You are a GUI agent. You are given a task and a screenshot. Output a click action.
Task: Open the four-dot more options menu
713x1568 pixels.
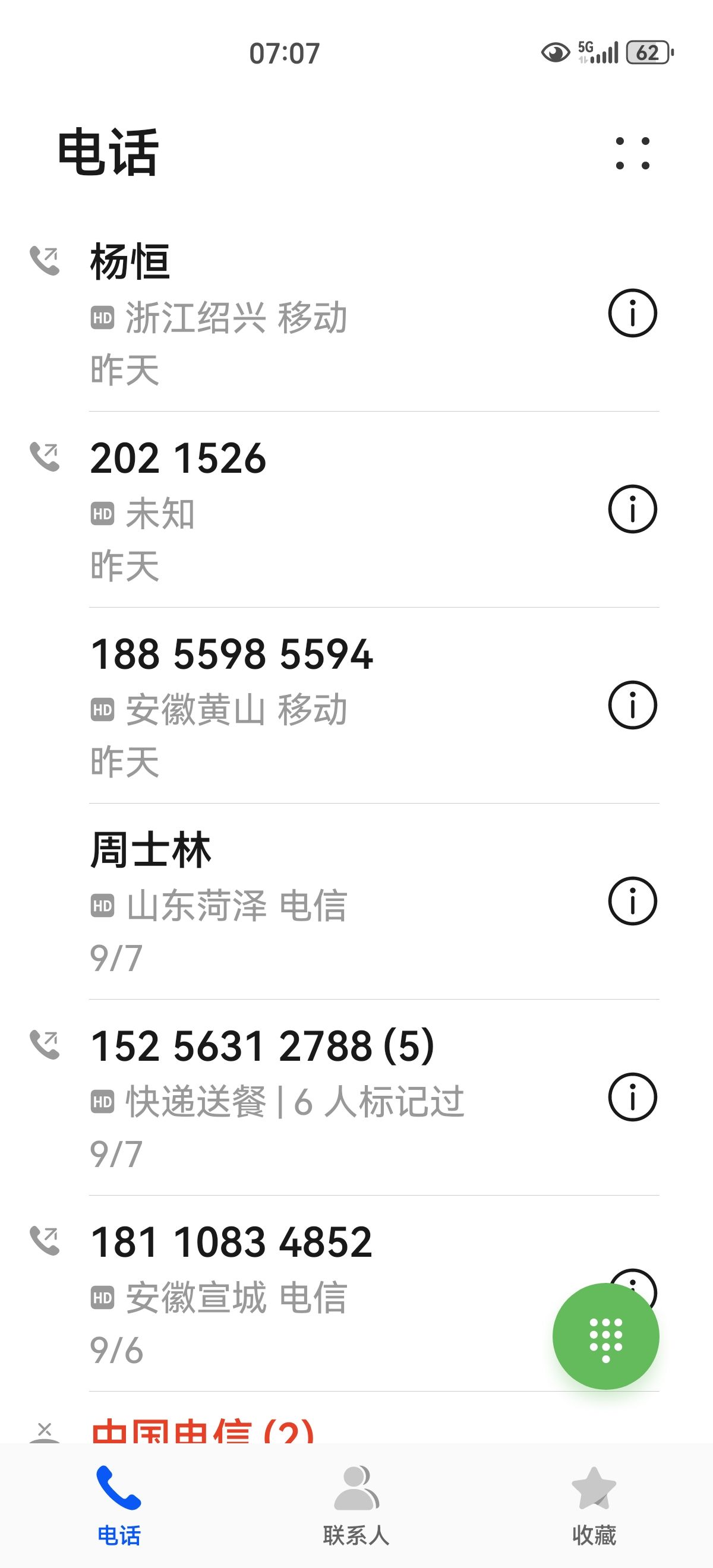pyautogui.click(x=633, y=153)
